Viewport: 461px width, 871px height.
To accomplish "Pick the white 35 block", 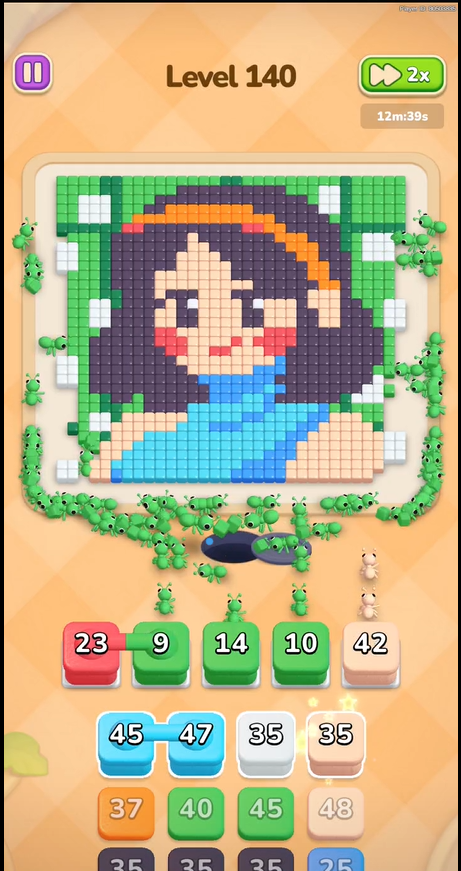I will [x=266, y=744].
